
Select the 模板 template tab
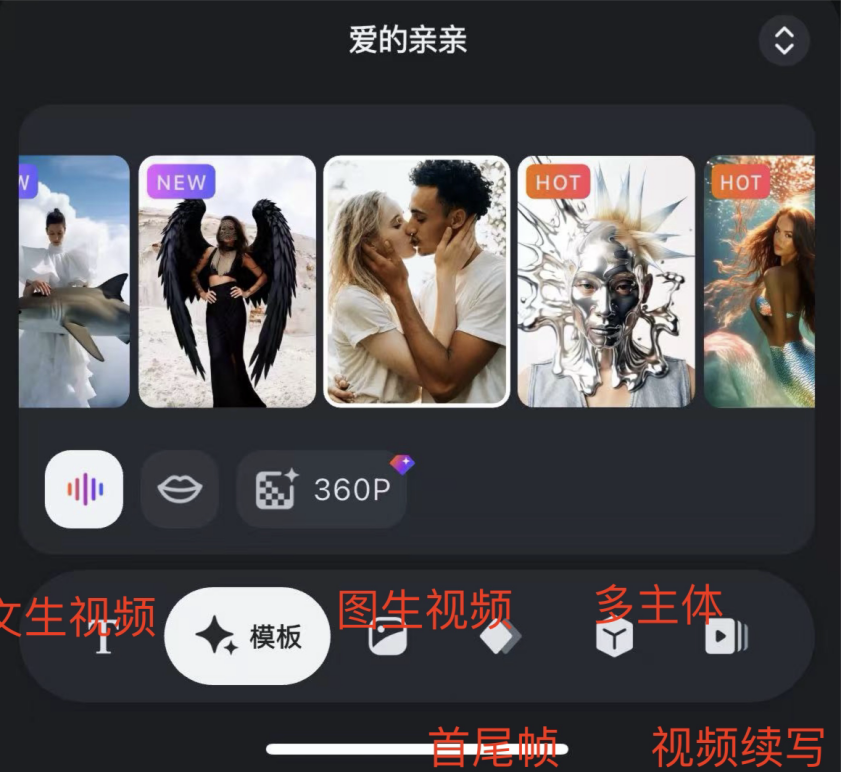click(247, 636)
